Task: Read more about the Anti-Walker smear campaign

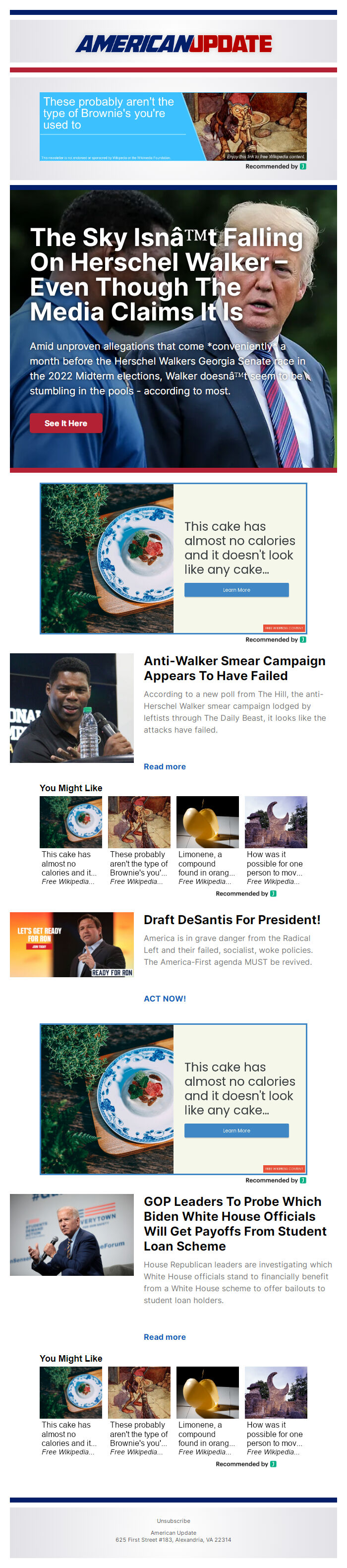Action: coord(165,766)
